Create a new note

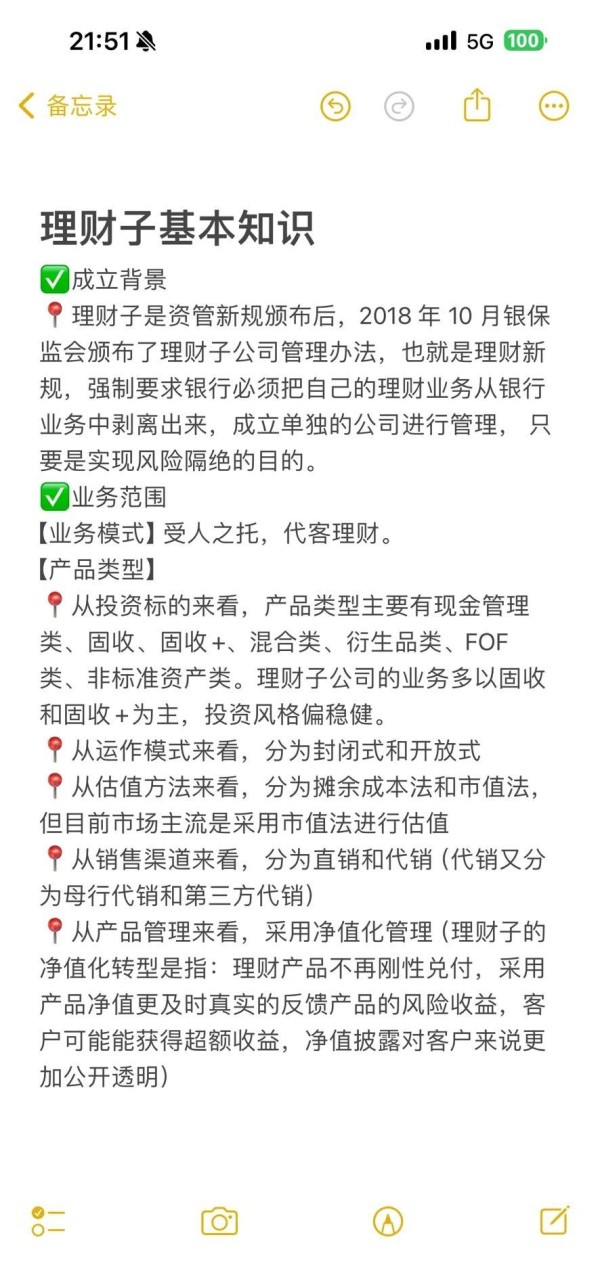point(554,1220)
